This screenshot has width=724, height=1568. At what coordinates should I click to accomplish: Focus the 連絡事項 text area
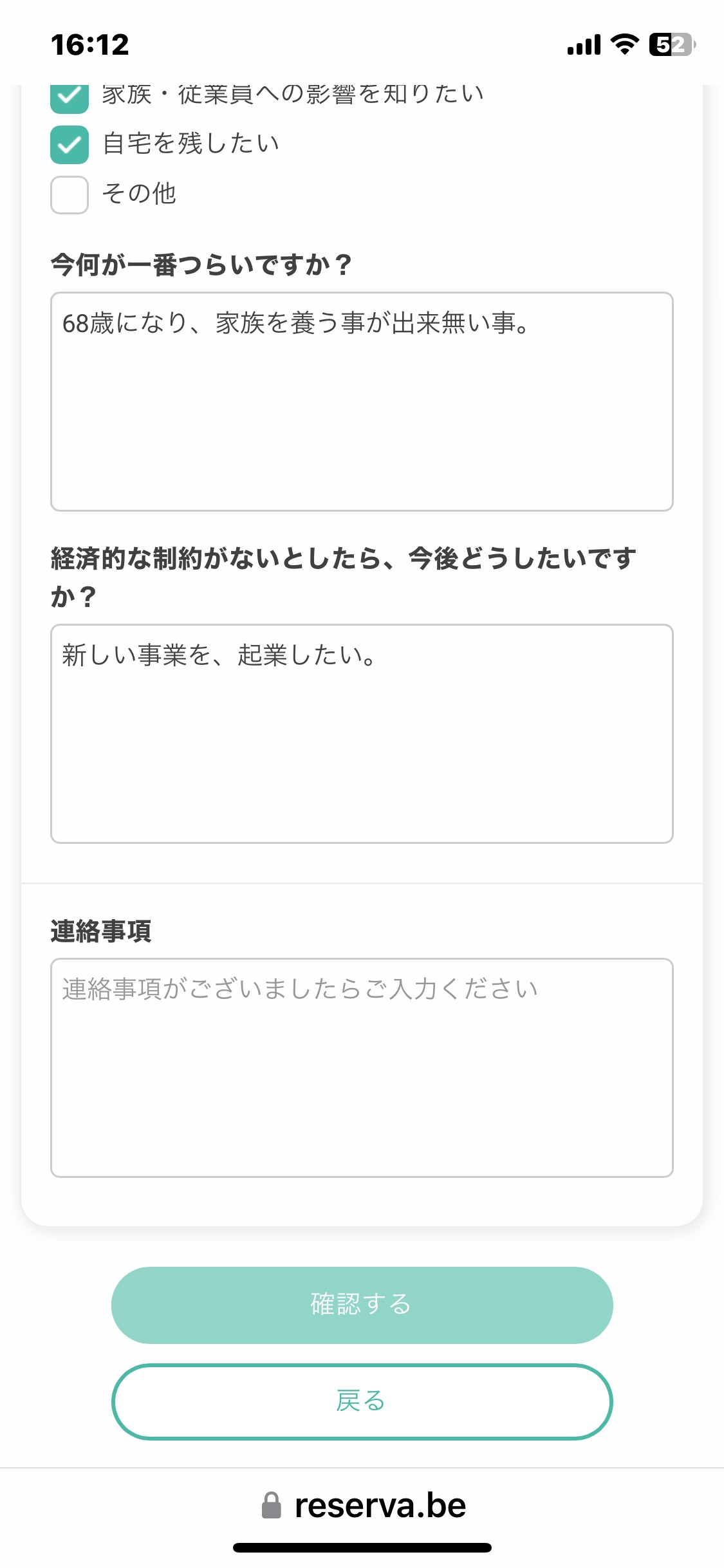pyautogui.click(x=362, y=1068)
